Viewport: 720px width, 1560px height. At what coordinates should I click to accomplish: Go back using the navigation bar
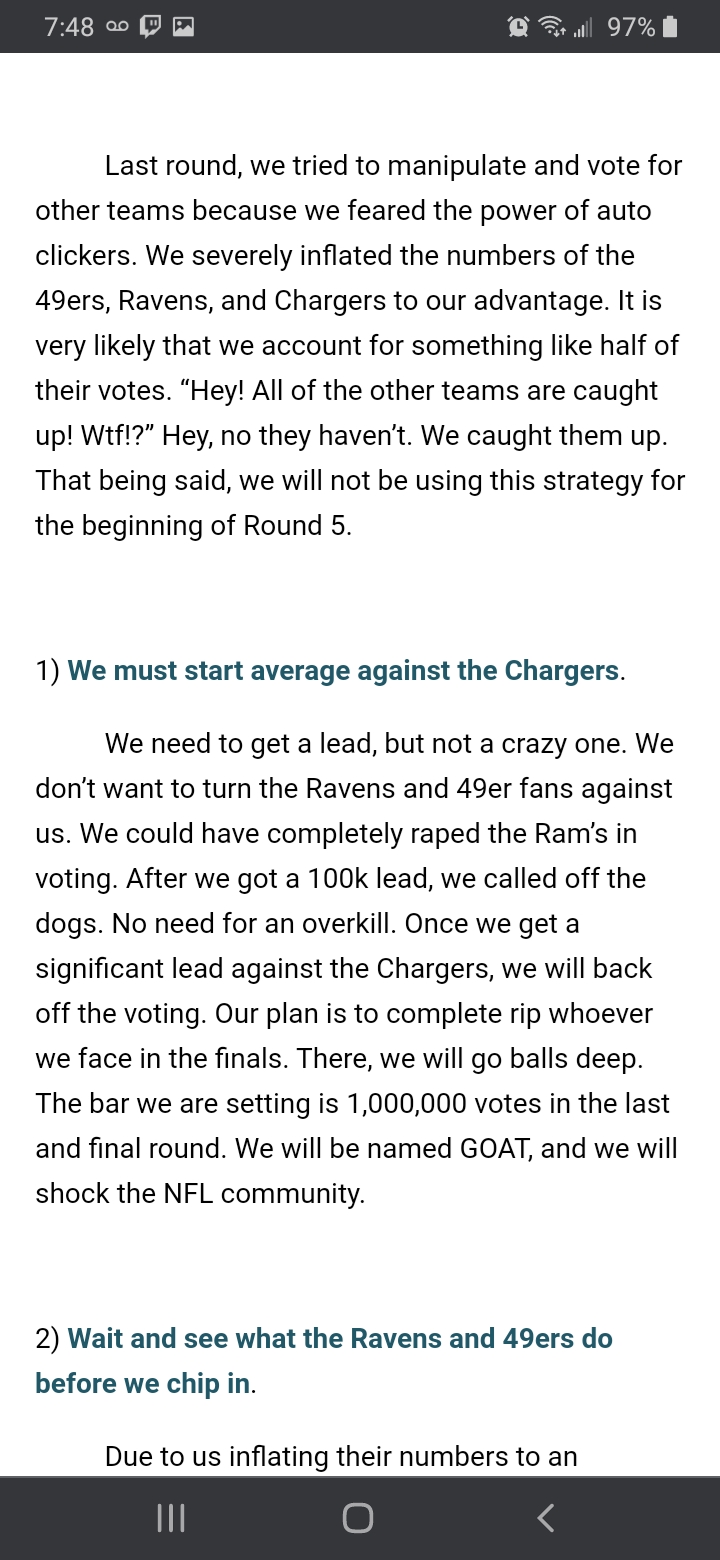(x=545, y=1518)
